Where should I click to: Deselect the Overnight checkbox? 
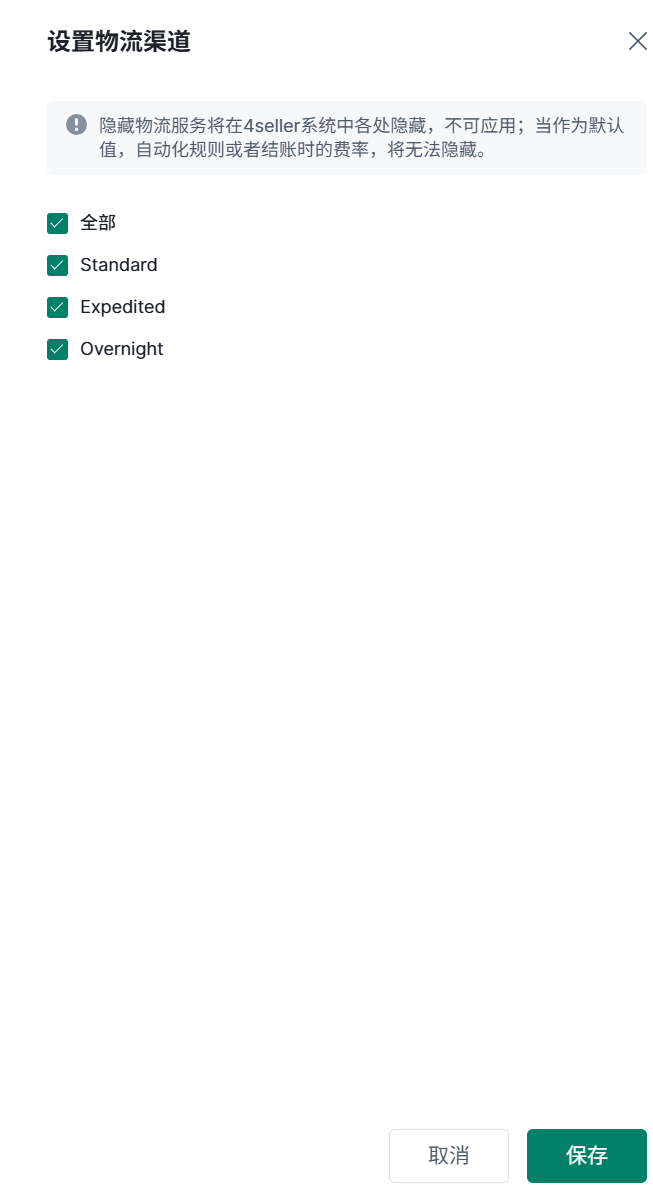57,349
